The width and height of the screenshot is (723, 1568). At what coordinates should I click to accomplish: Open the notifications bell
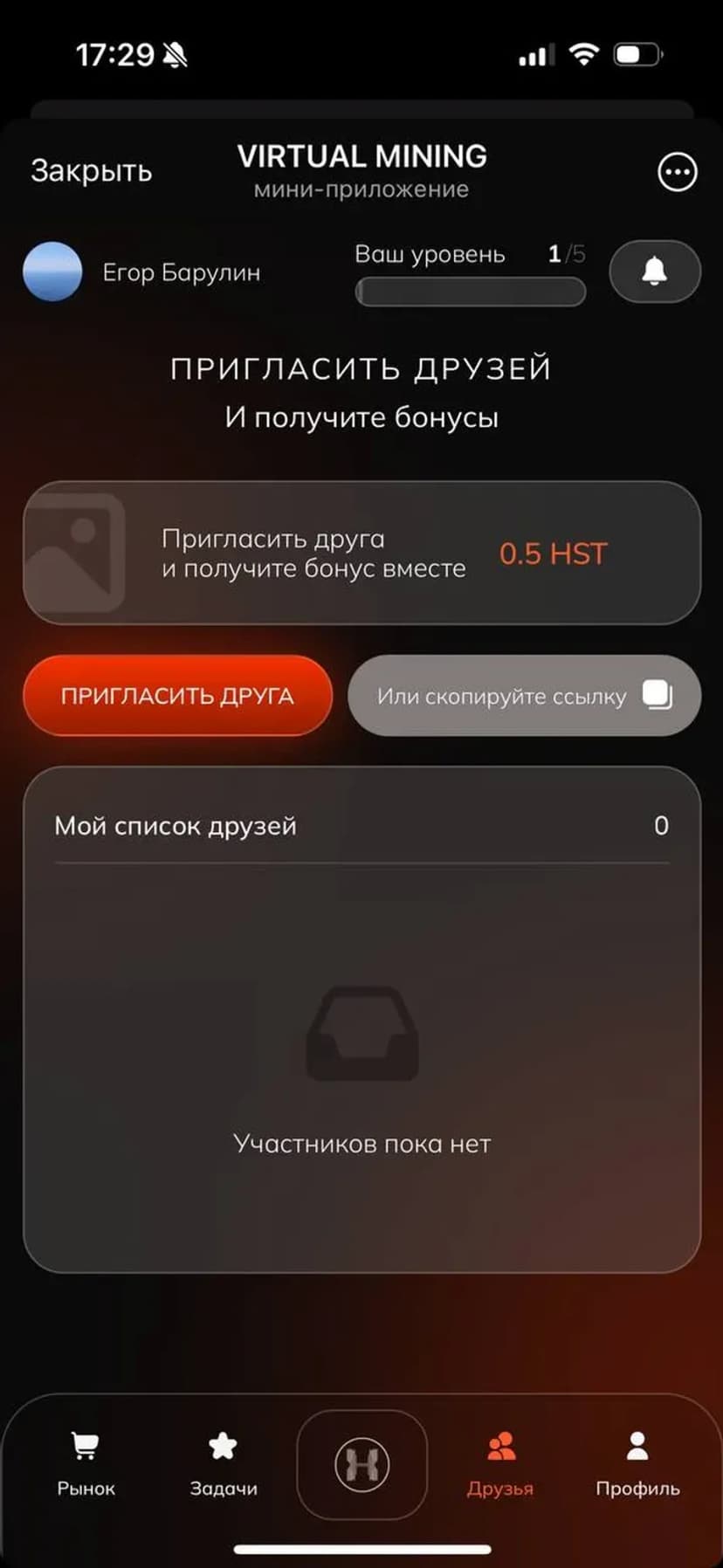tap(654, 272)
